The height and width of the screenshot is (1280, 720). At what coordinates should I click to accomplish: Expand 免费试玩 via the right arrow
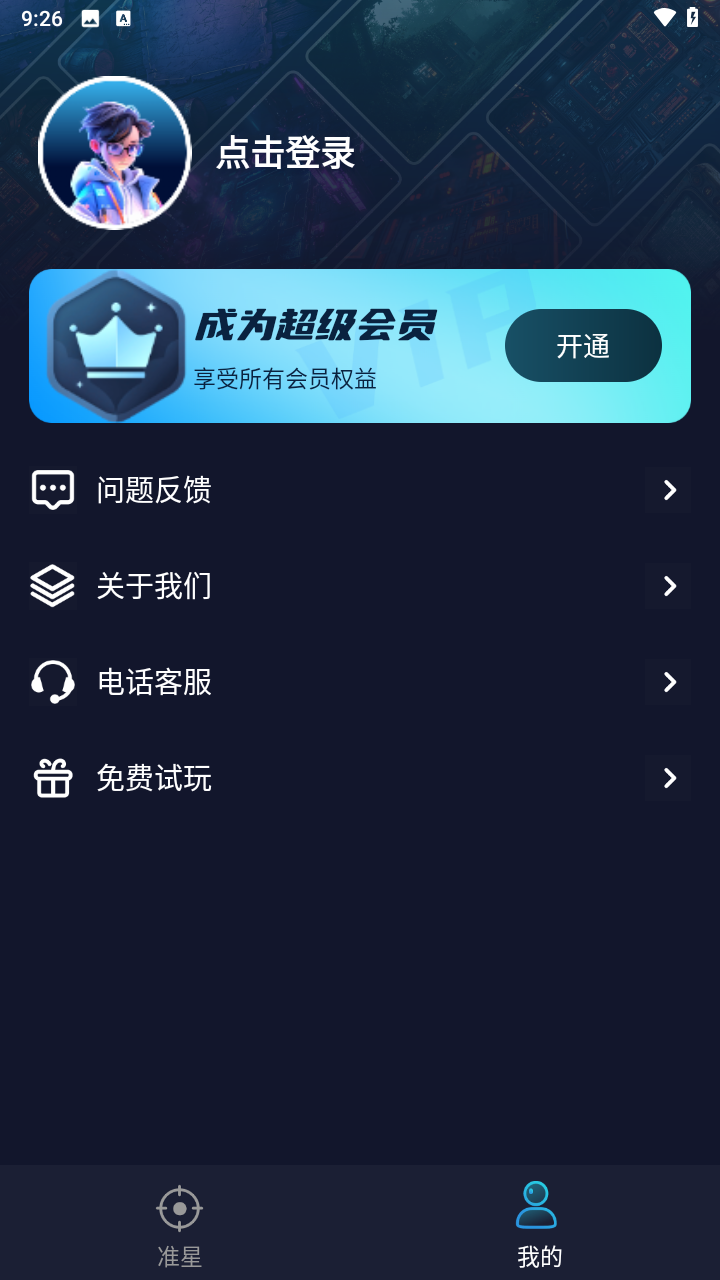point(667,778)
